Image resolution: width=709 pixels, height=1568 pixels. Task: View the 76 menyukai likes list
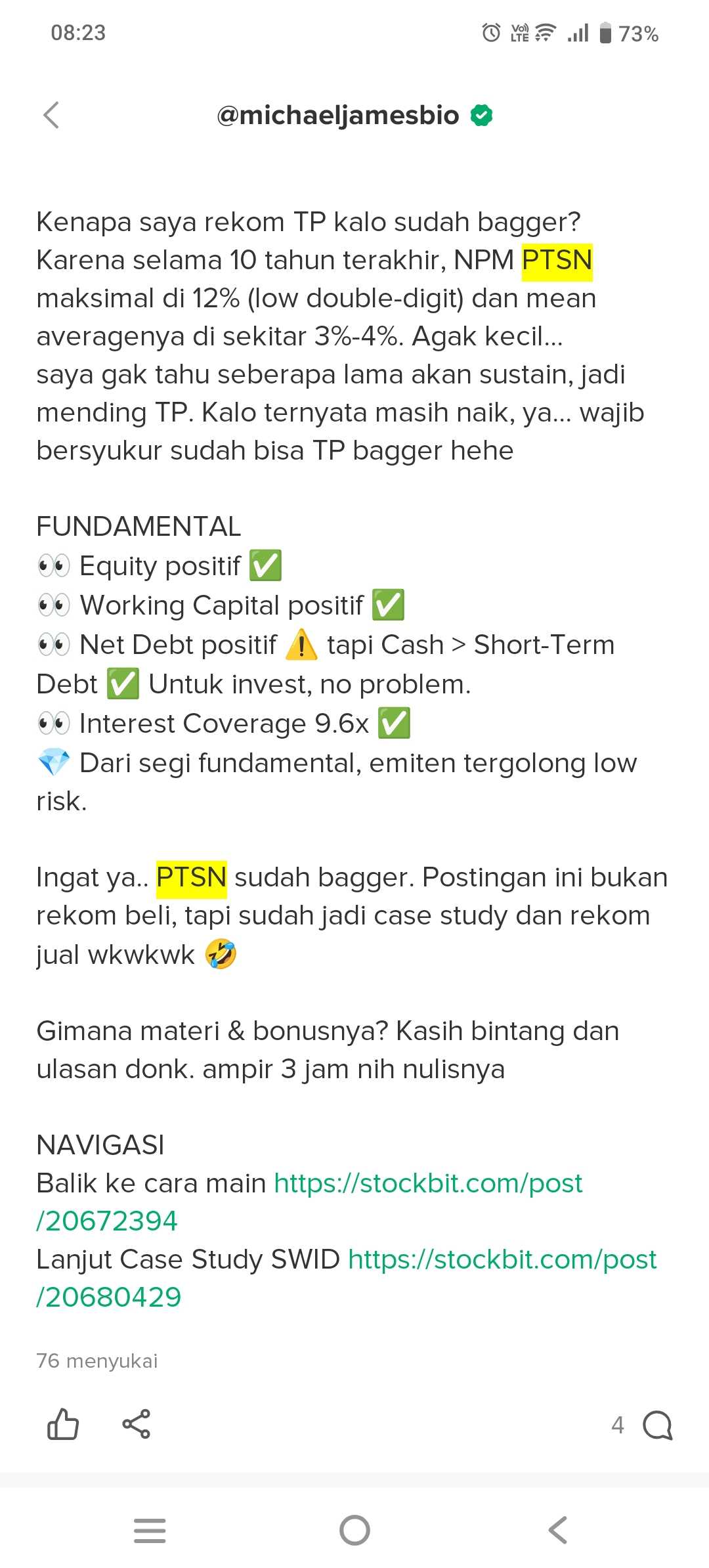click(x=97, y=1361)
